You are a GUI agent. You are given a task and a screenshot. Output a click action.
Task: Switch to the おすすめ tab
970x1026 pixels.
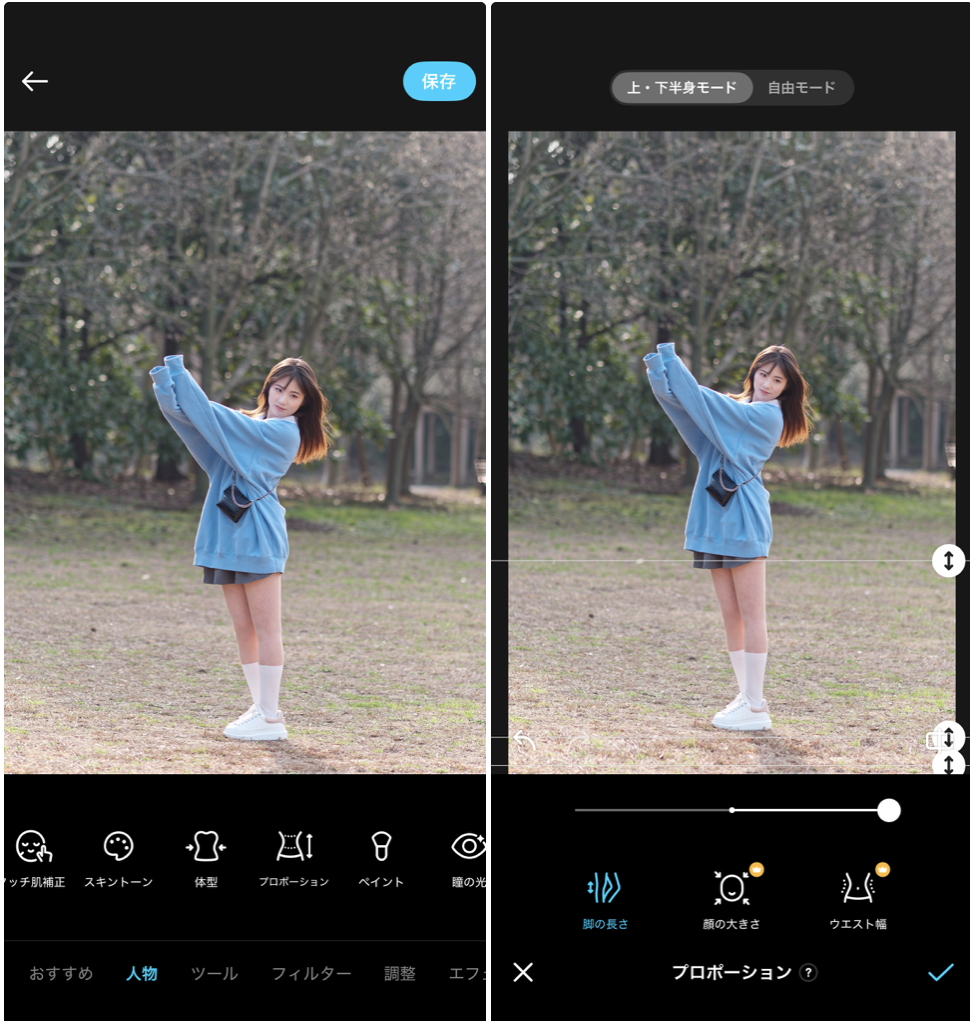click(61, 973)
